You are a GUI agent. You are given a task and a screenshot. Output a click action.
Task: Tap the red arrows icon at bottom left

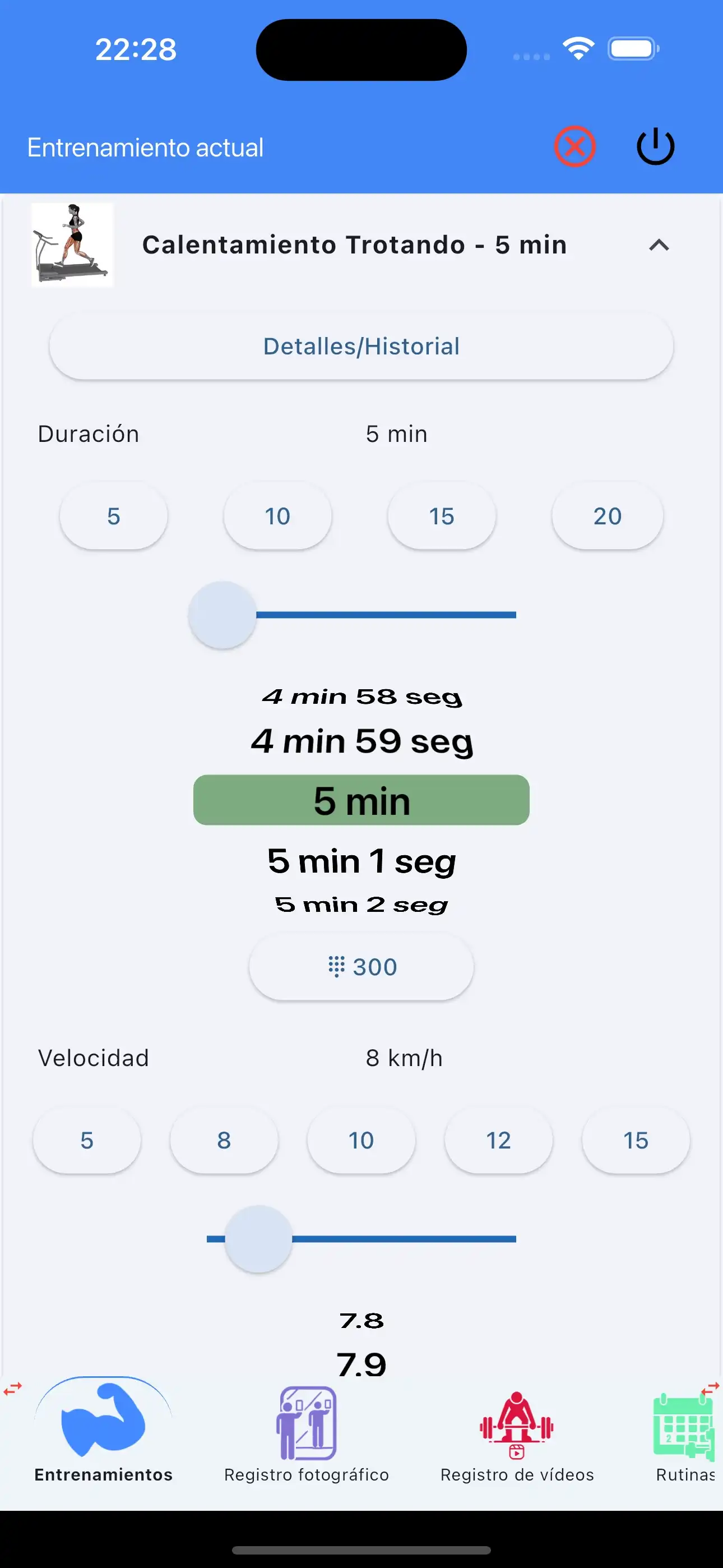12,1389
